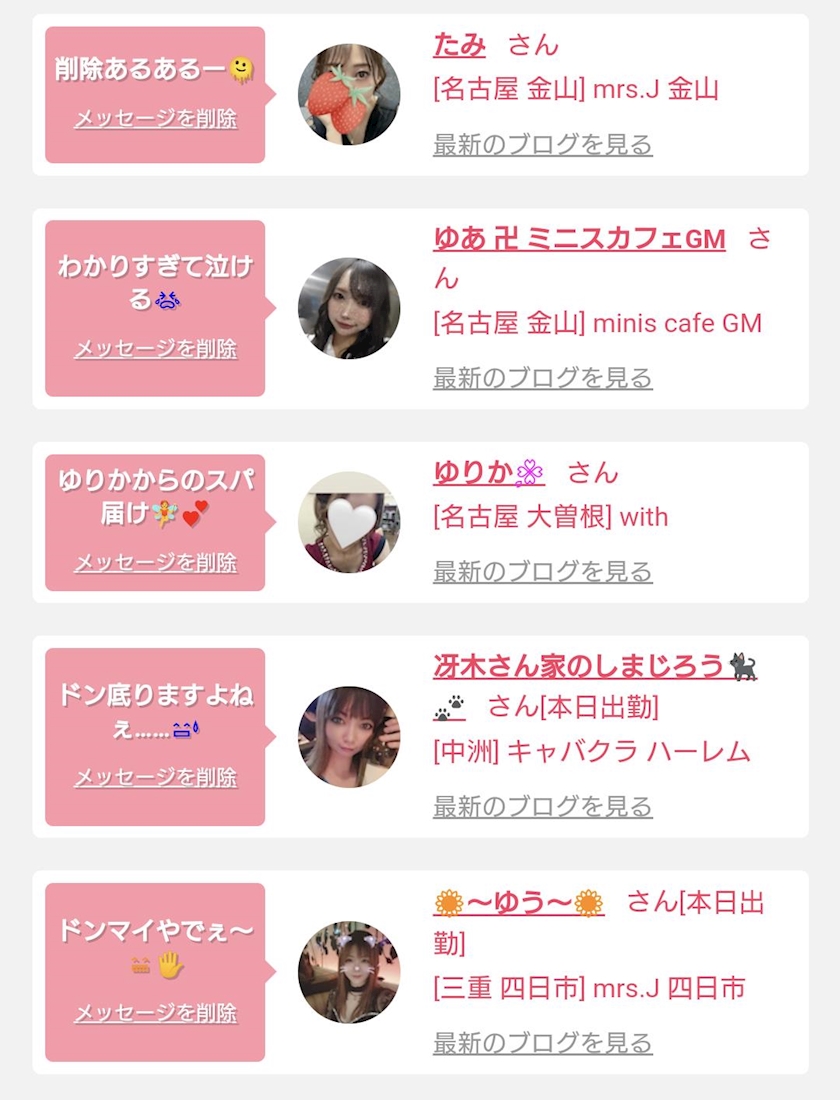Image resolution: width=840 pixels, height=1100 pixels.
Task: View latest blog of ゆあ 卍 ミニスカフェGM
Action: coord(542,378)
